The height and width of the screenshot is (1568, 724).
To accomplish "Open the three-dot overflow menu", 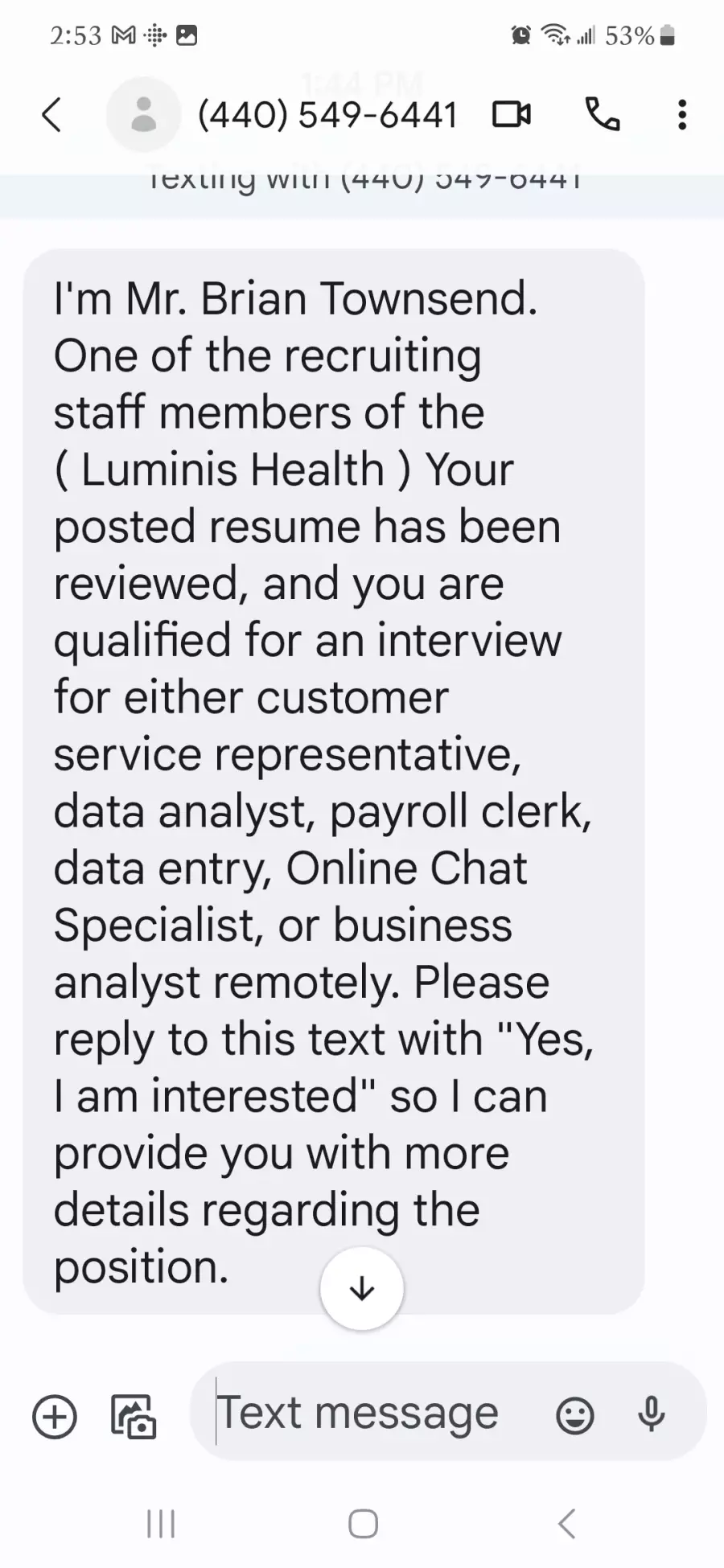I will pos(682,115).
